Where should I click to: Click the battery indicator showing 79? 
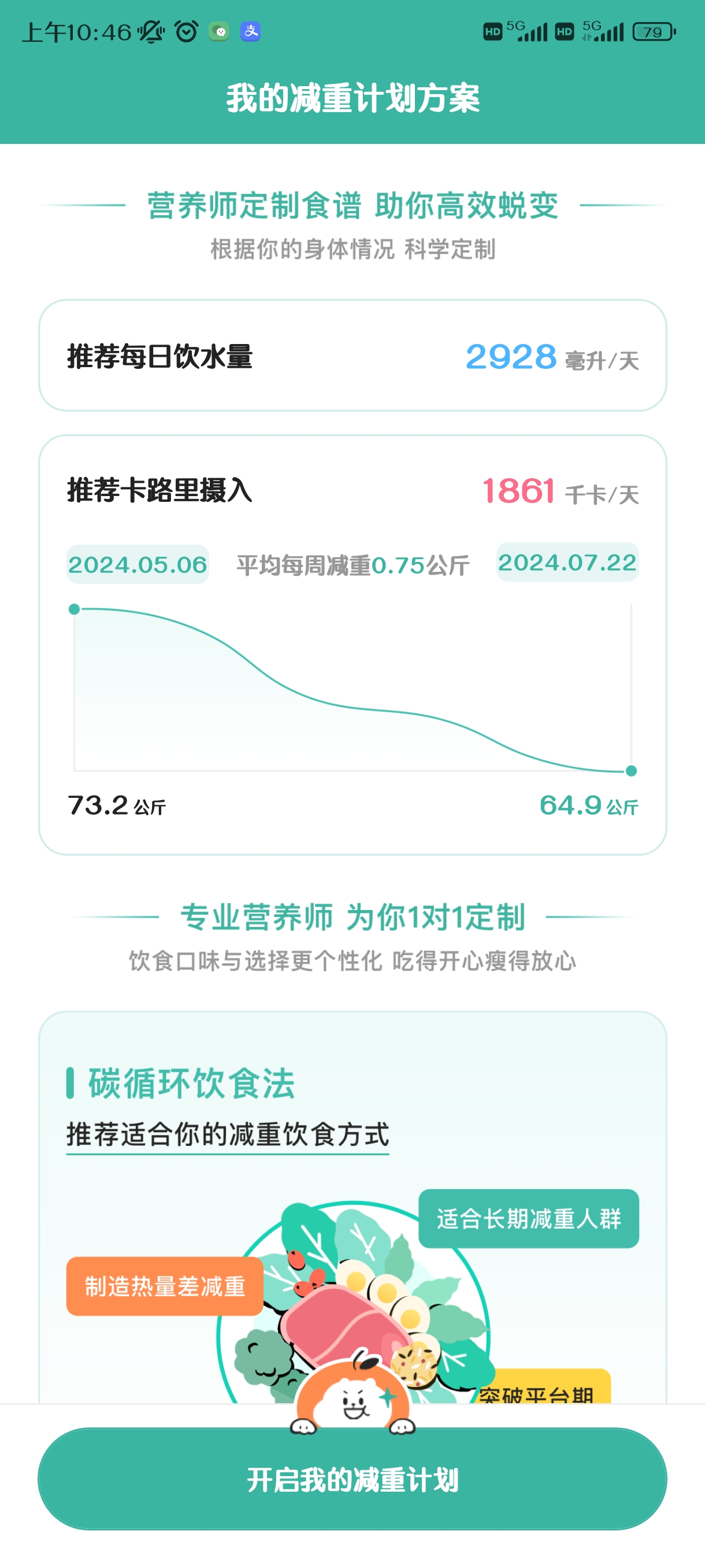click(654, 32)
